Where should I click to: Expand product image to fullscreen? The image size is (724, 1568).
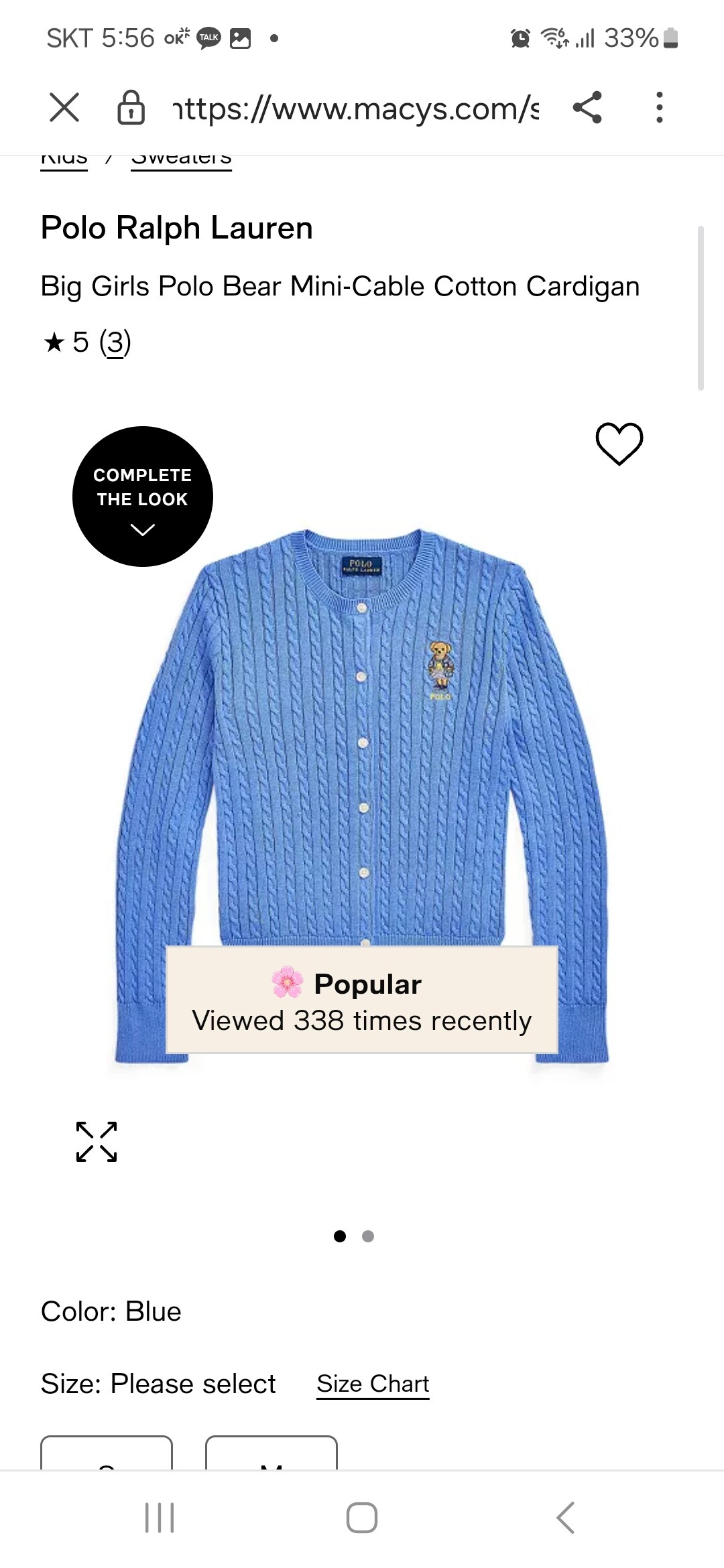pos(97,1142)
